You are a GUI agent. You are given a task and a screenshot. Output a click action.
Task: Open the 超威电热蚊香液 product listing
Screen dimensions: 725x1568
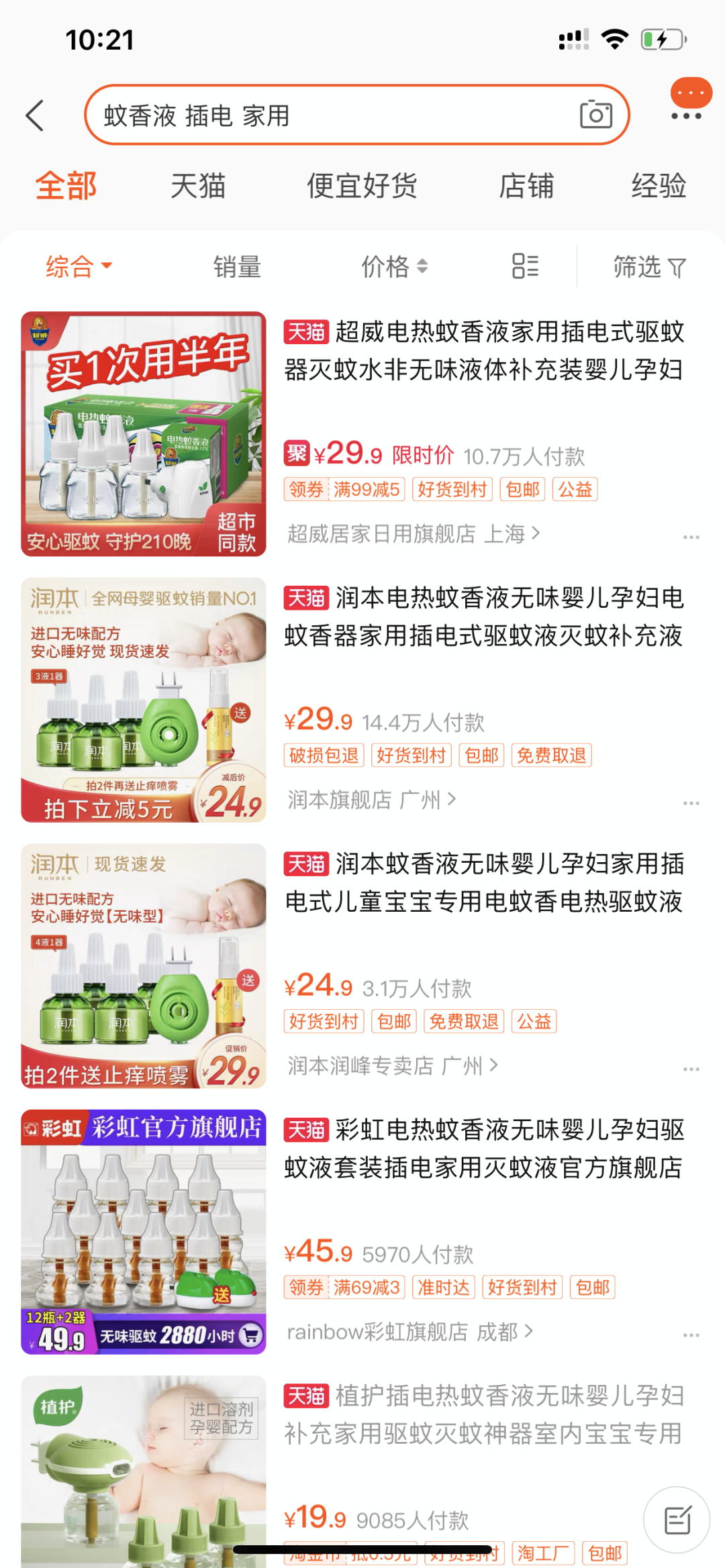(x=483, y=350)
